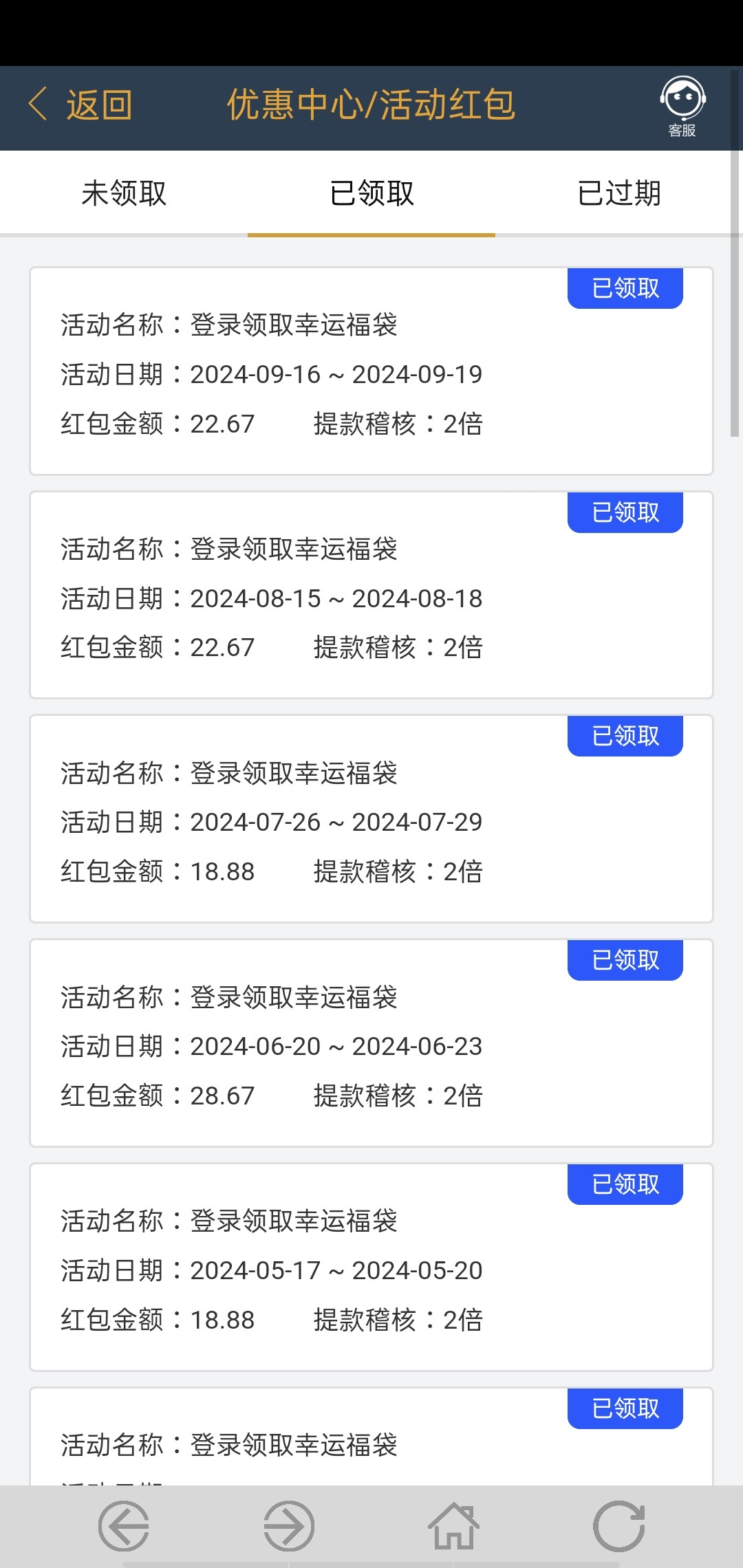Refresh the page
Image resolution: width=743 pixels, height=1568 pixels.
[x=619, y=1526]
